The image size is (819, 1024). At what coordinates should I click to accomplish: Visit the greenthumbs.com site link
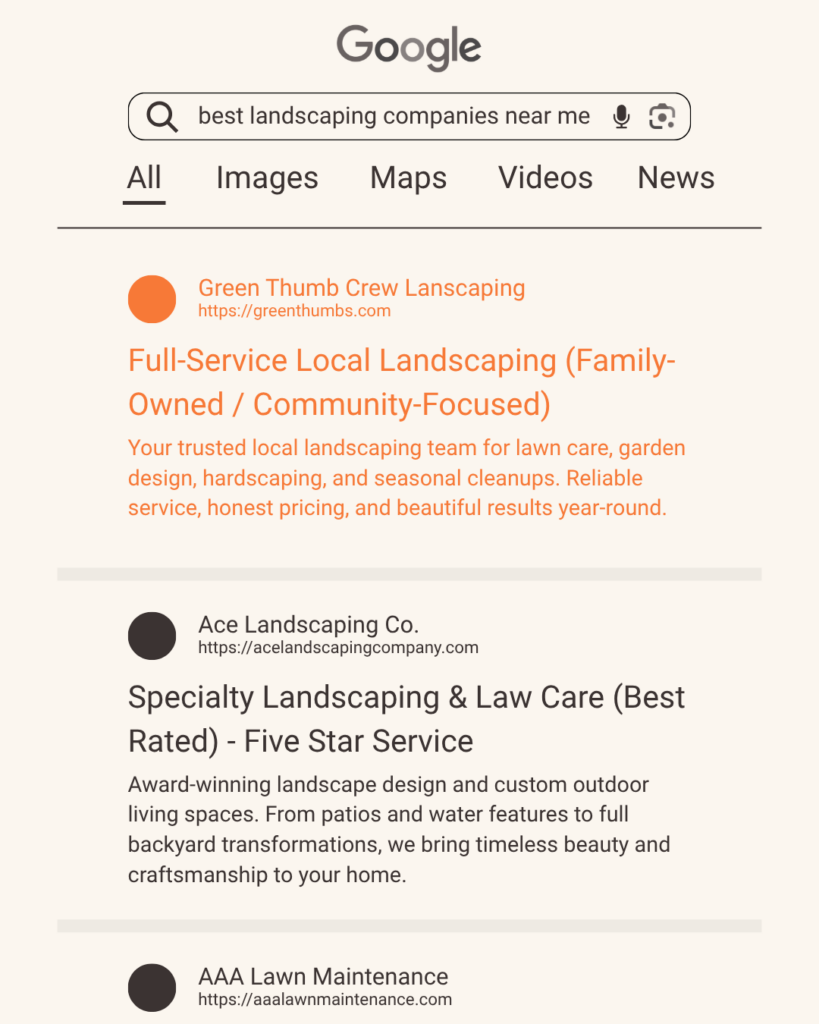pos(294,311)
